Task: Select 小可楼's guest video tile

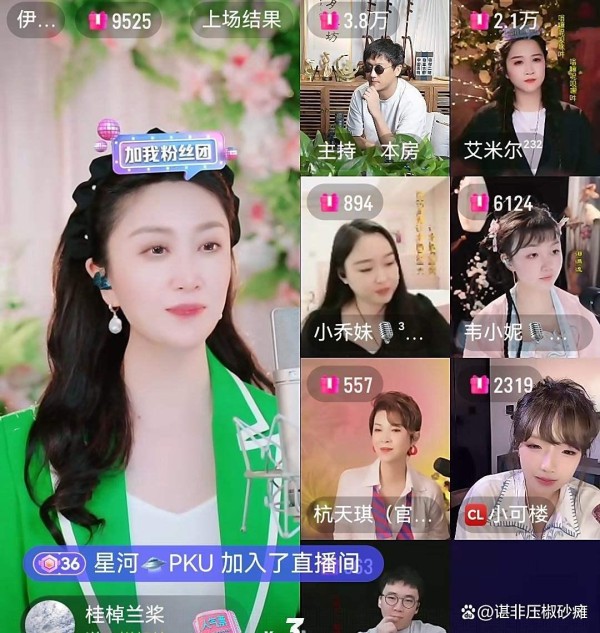Action: click(525, 450)
